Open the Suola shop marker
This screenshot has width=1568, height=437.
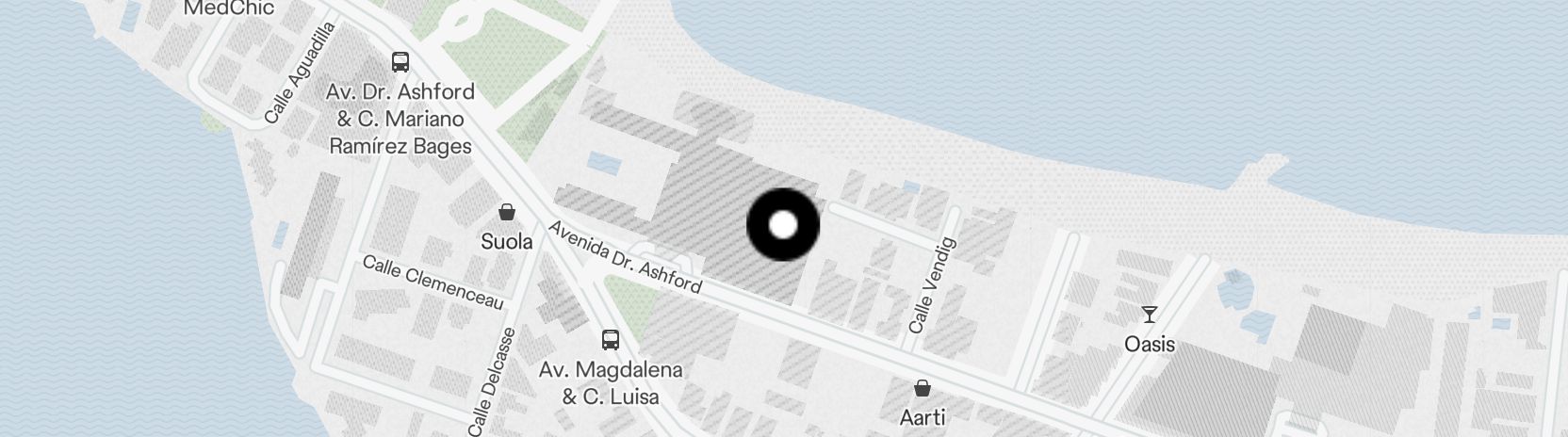coord(507,213)
